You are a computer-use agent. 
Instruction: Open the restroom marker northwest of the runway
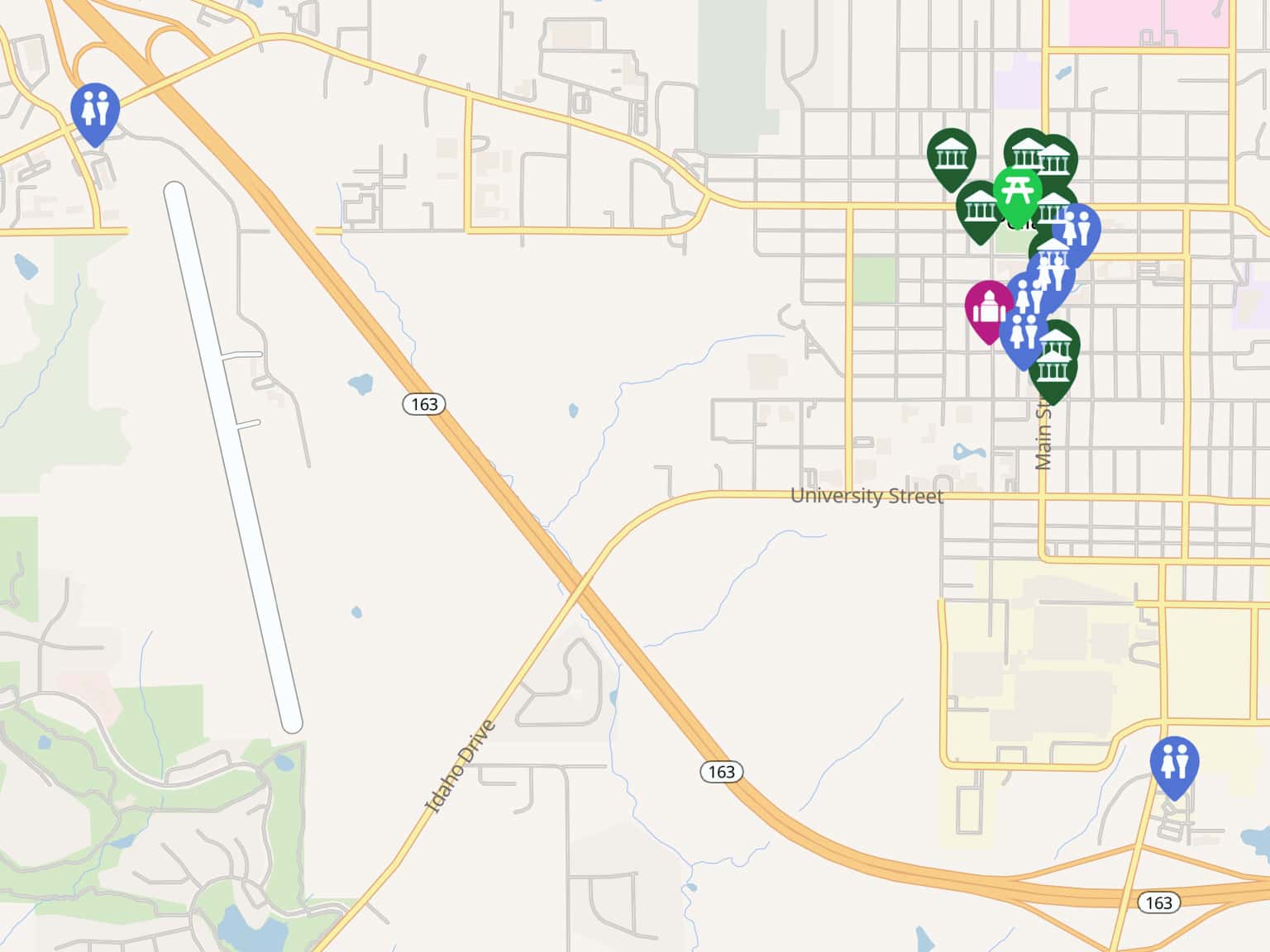pos(95,111)
